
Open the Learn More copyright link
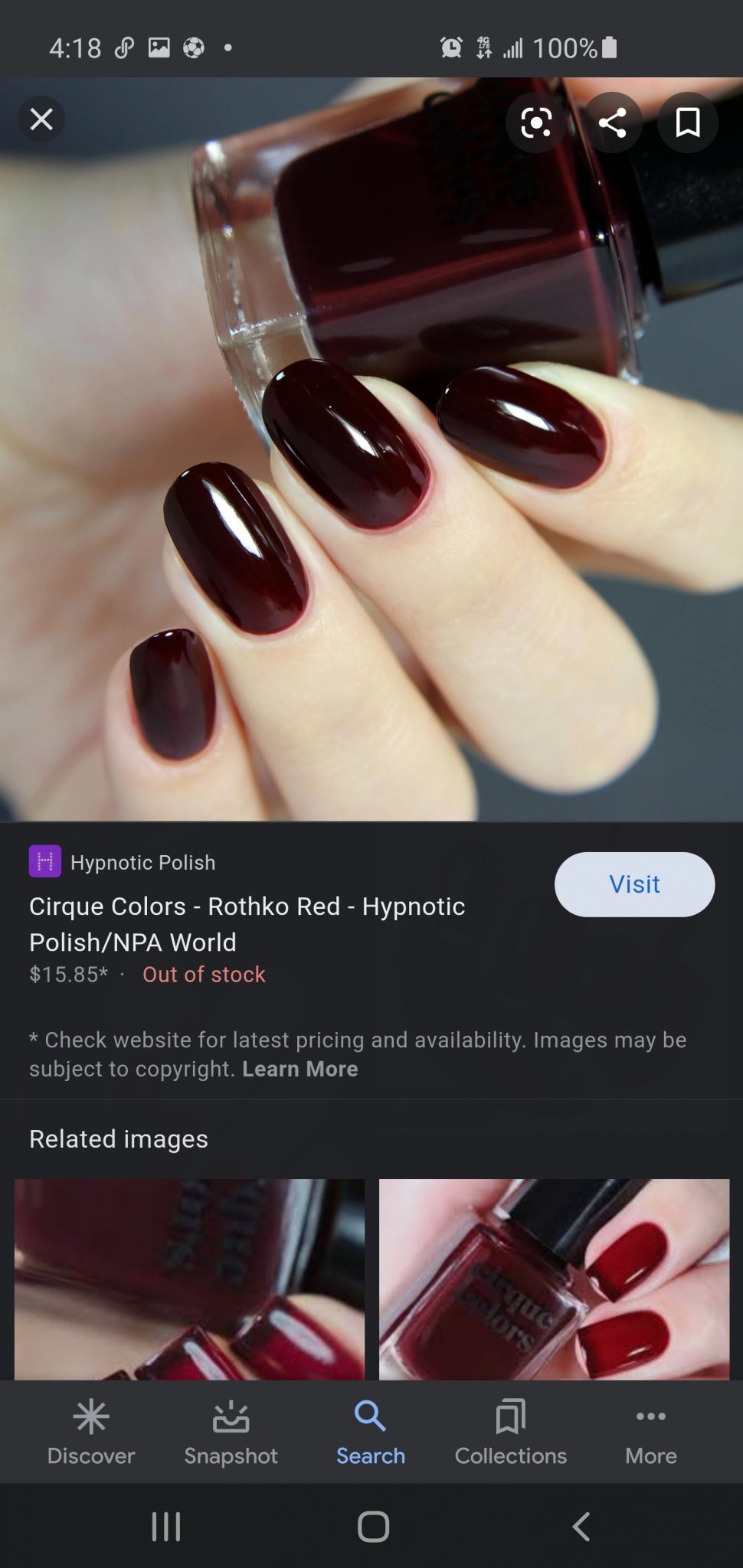click(x=299, y=1069)
